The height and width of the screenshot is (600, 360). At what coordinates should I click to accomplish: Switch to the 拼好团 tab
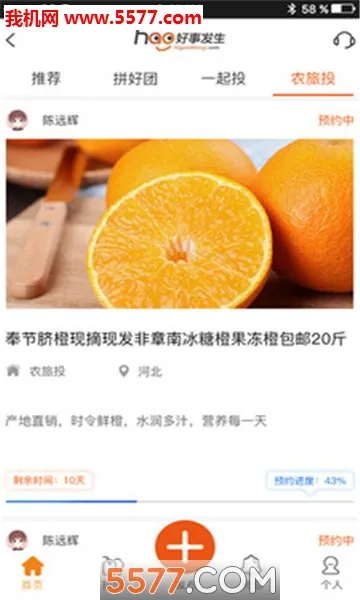[x=135, y=78]
